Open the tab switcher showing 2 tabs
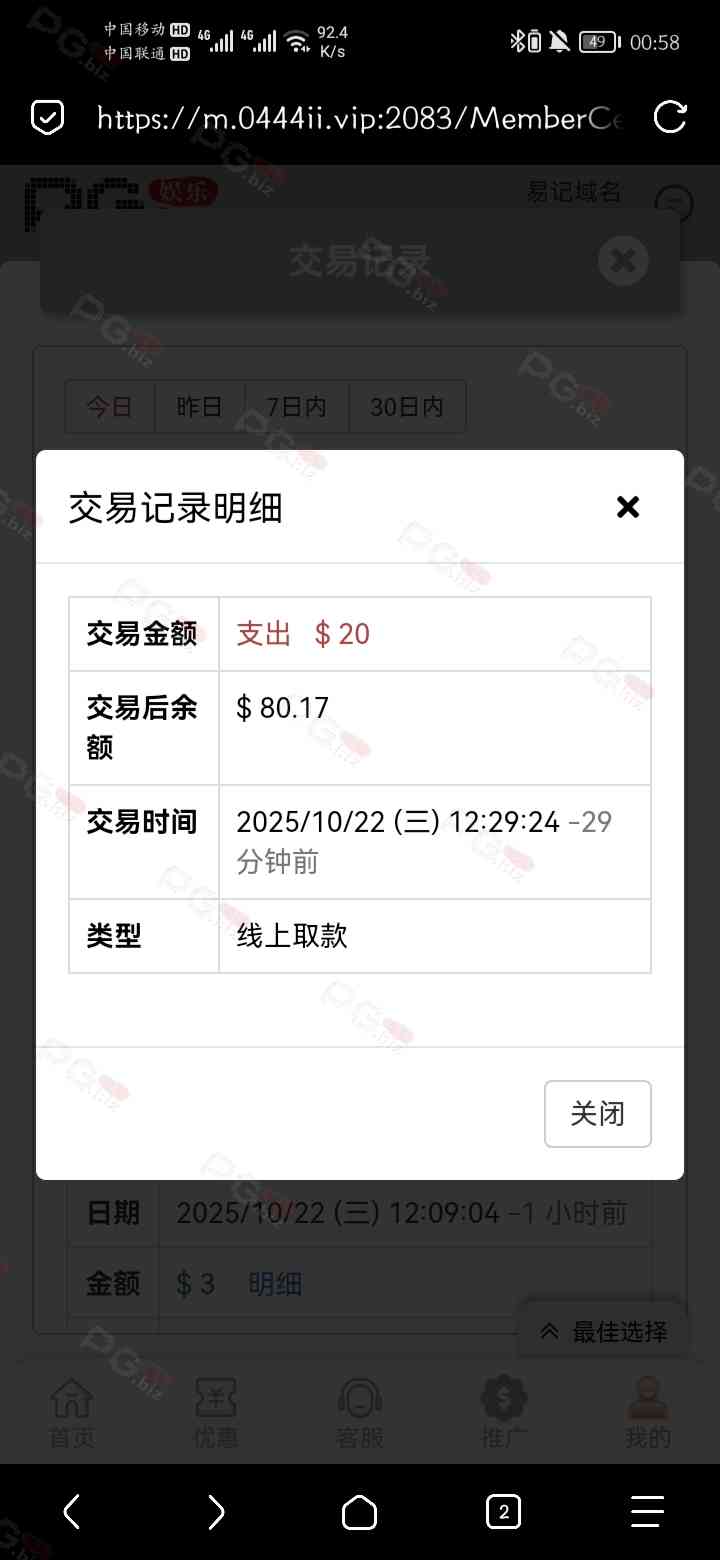Viewport: 720px width, 1560px height. coord(503,1512)
